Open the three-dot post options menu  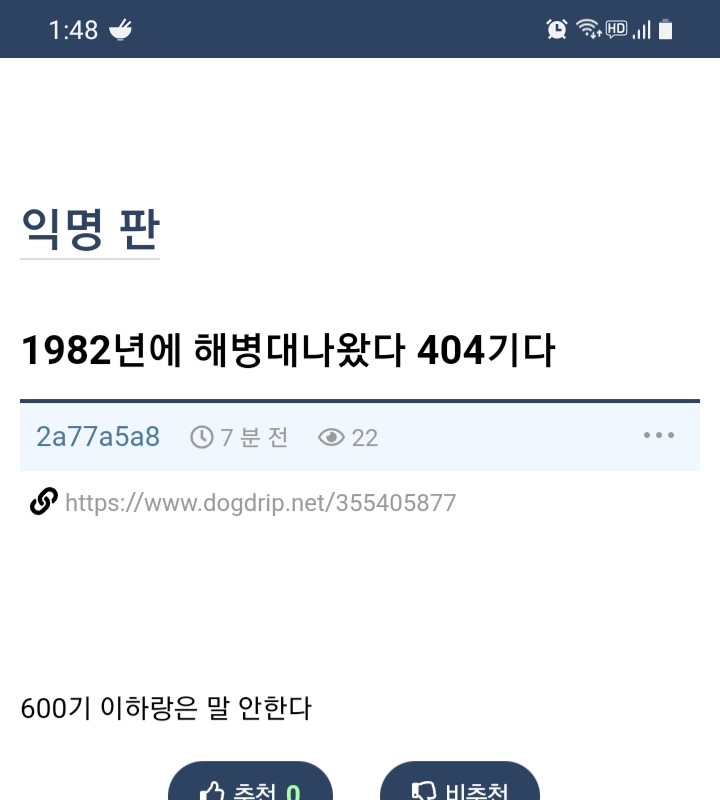(659, 435)
